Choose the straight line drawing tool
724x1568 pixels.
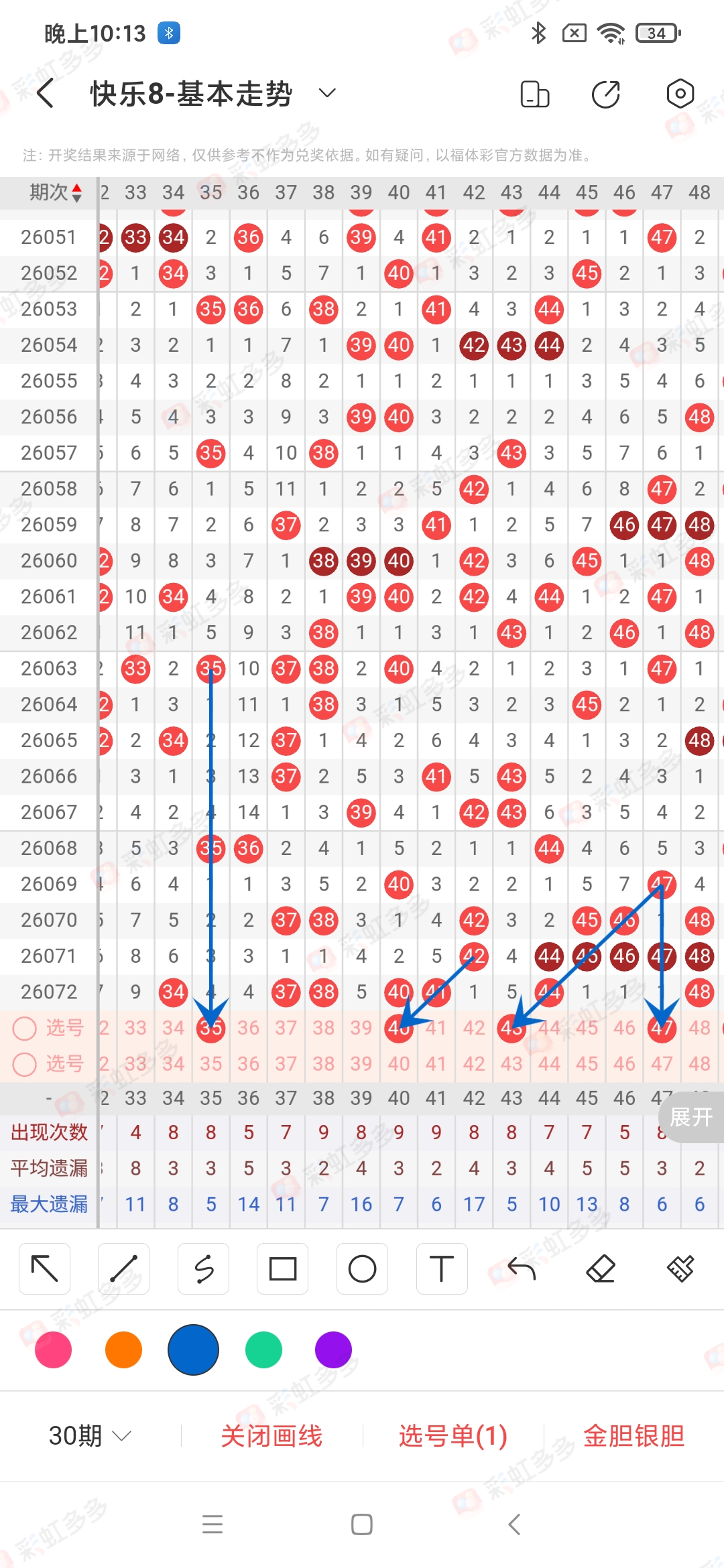click(124, 1268)
